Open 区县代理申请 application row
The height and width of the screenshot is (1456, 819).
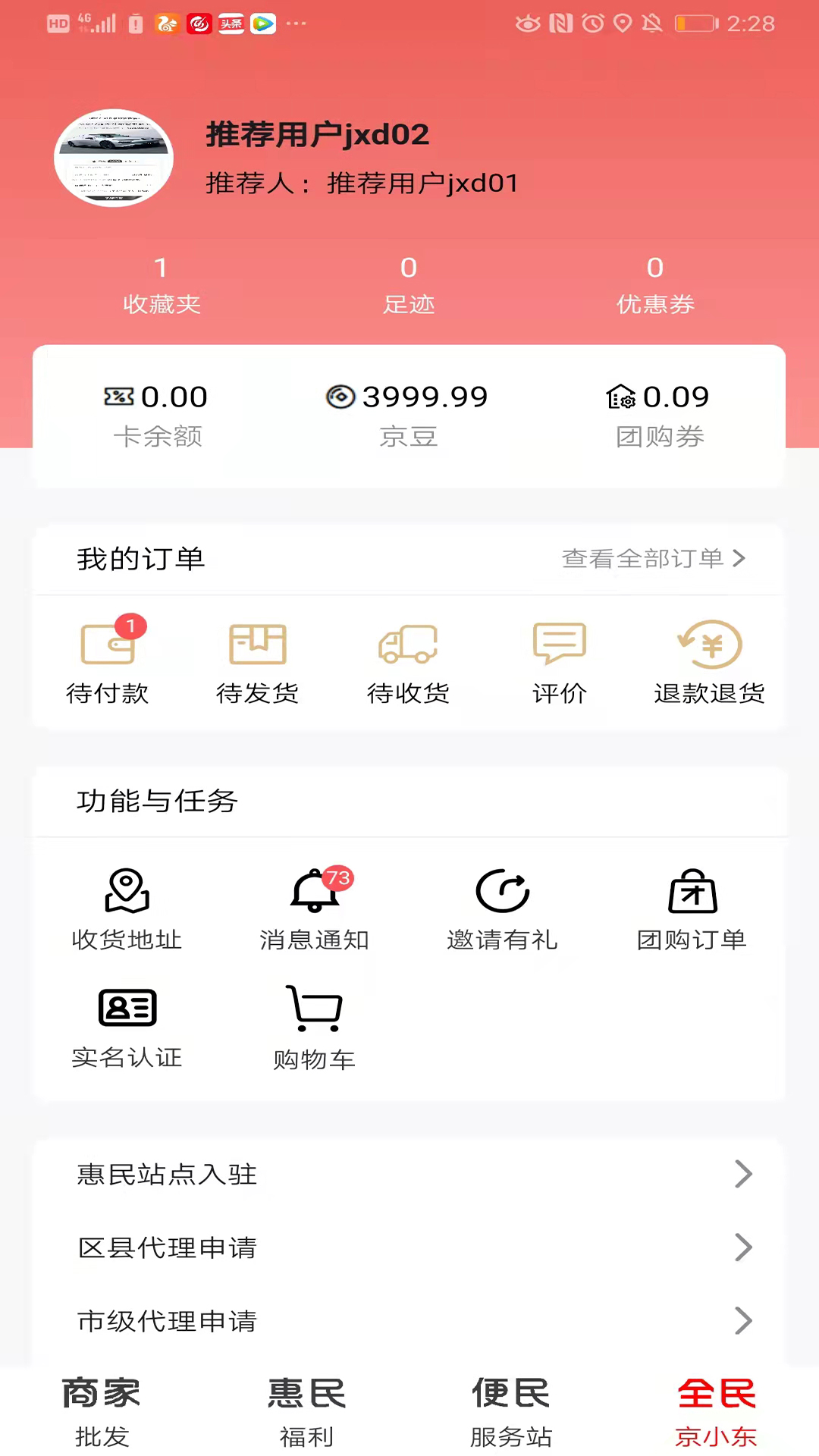[409, 1247]
